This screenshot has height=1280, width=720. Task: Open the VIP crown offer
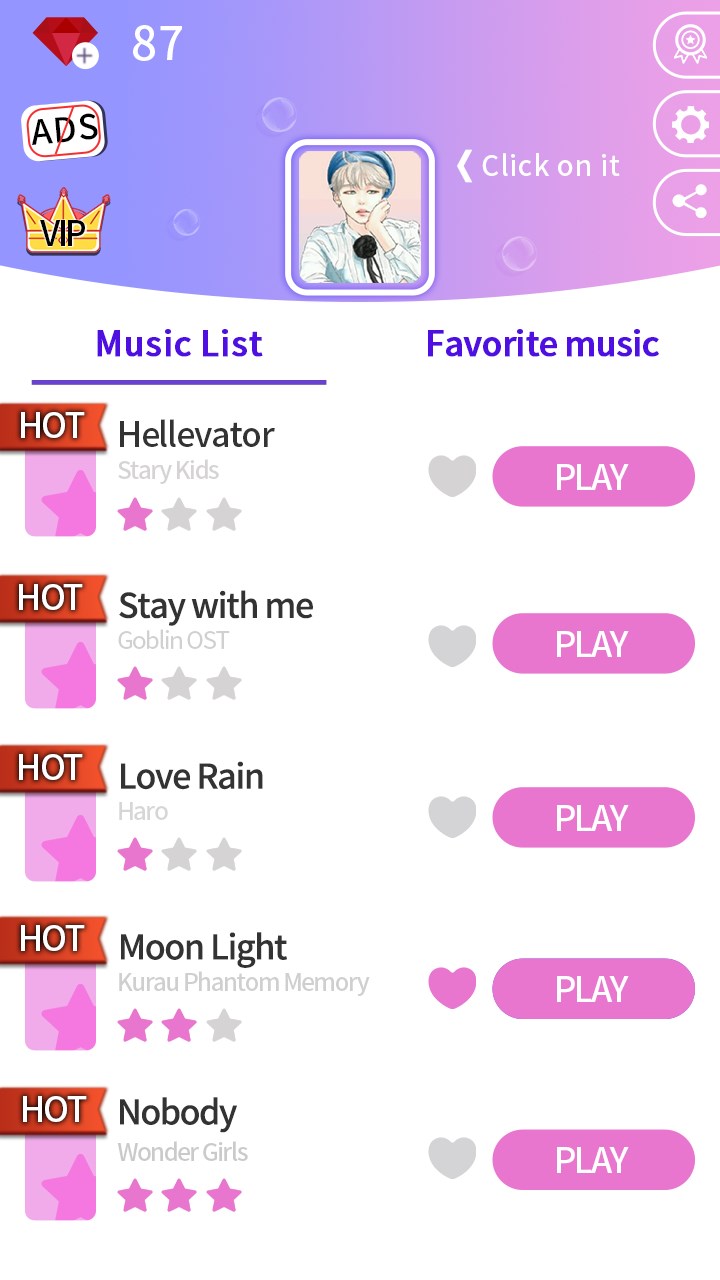(63, 222)
